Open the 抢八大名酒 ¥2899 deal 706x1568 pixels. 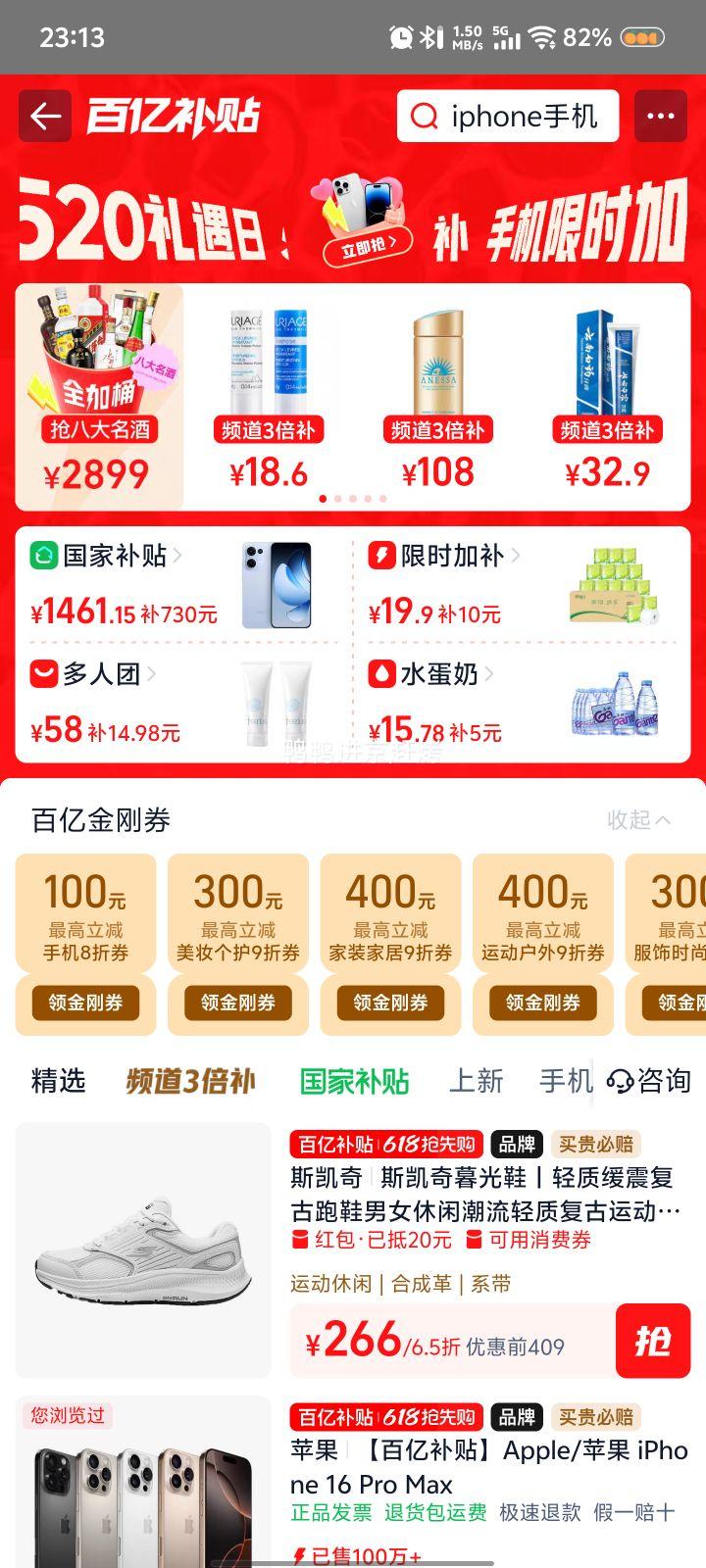click(99, 397)
